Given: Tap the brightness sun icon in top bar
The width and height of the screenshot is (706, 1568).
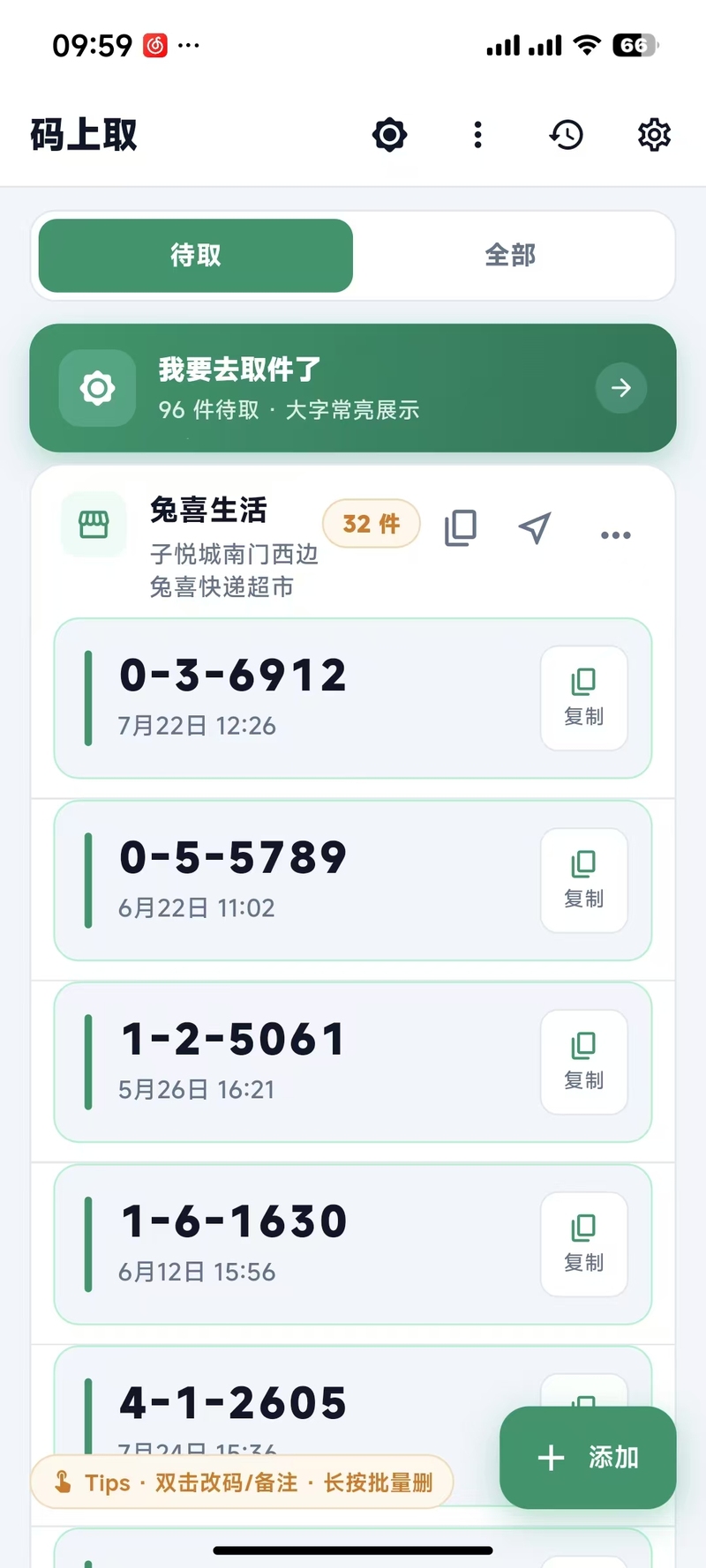Looking at the screenshot, I should pyautogui.click(x=389, y=135).
